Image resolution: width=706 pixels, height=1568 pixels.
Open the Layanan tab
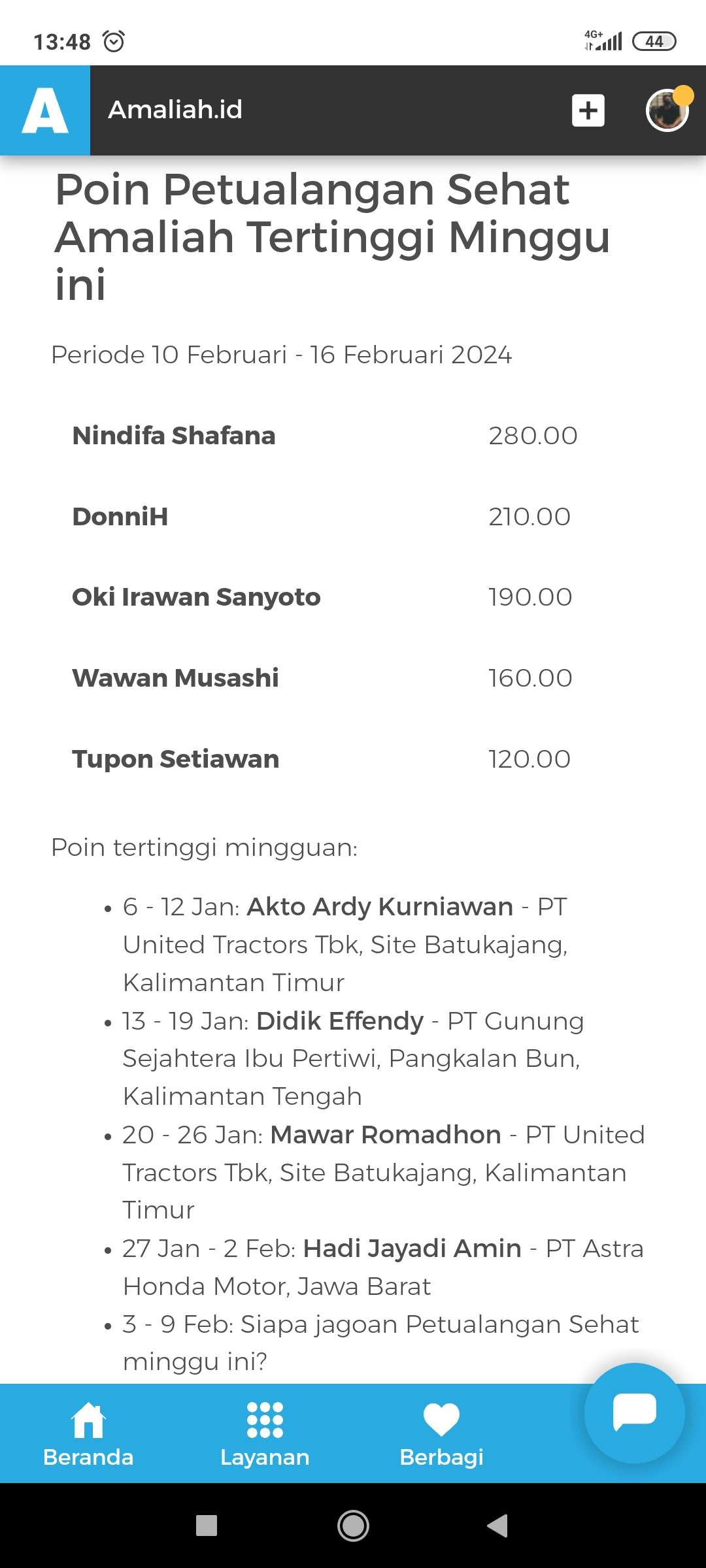tap(265, 1433)
